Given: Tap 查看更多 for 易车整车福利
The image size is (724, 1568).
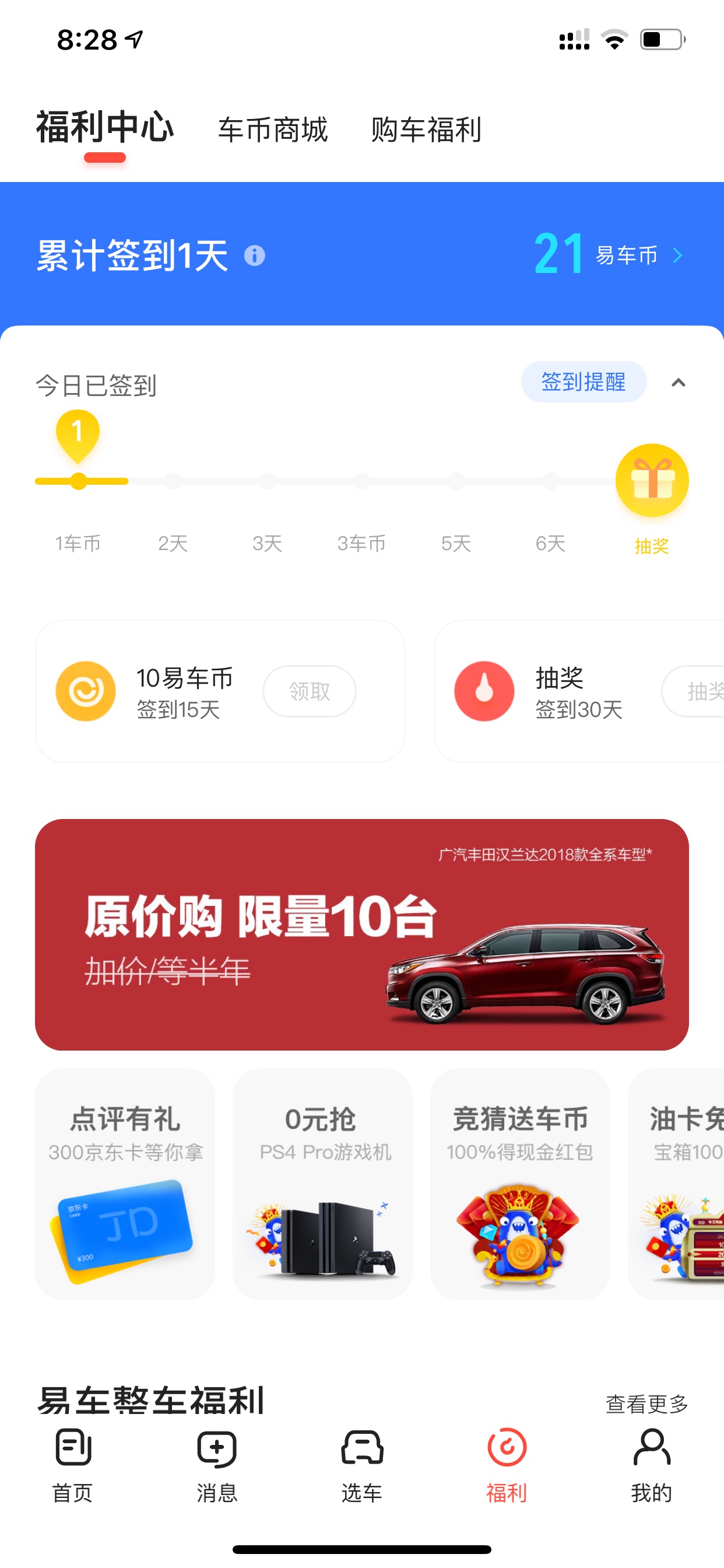Looking at the screenshot, I should [x=646, y=1404].
